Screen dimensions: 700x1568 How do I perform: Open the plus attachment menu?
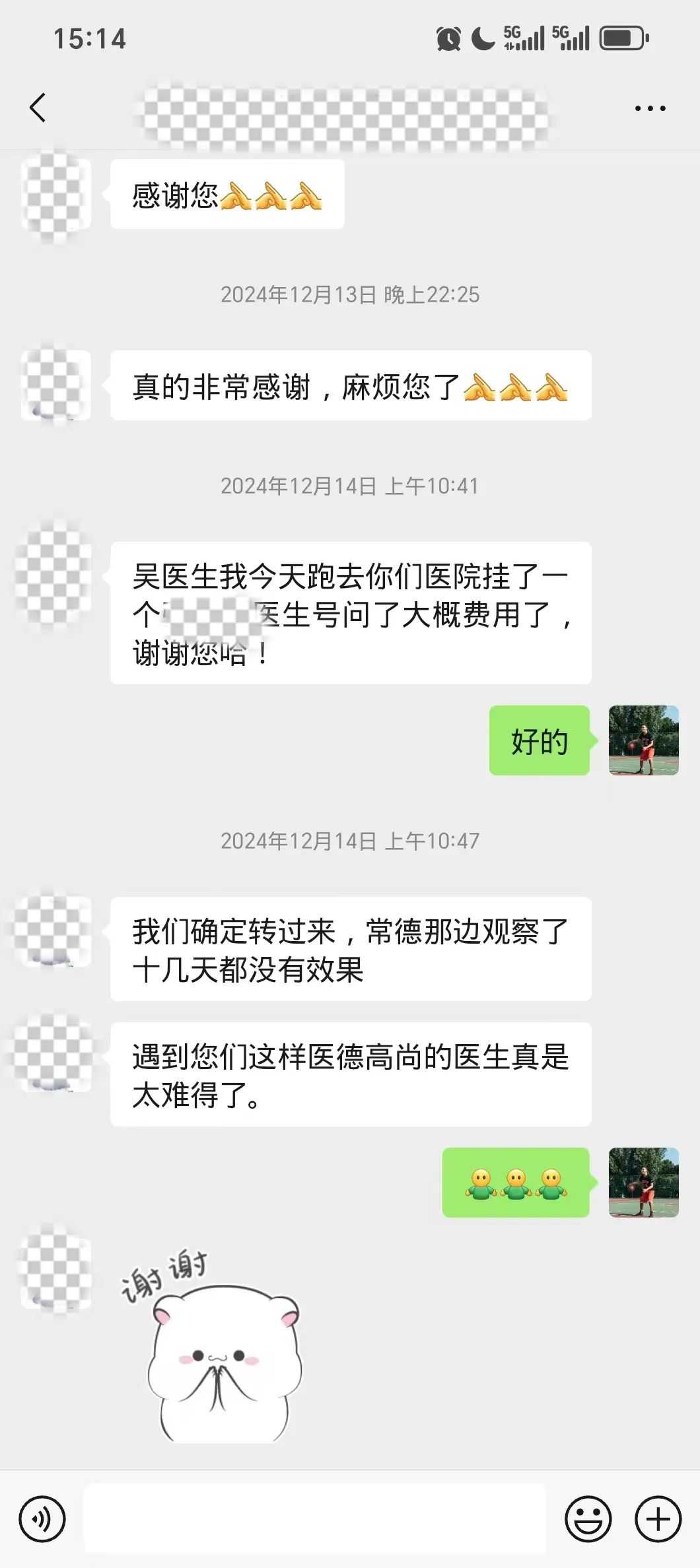pos(658,1519)
